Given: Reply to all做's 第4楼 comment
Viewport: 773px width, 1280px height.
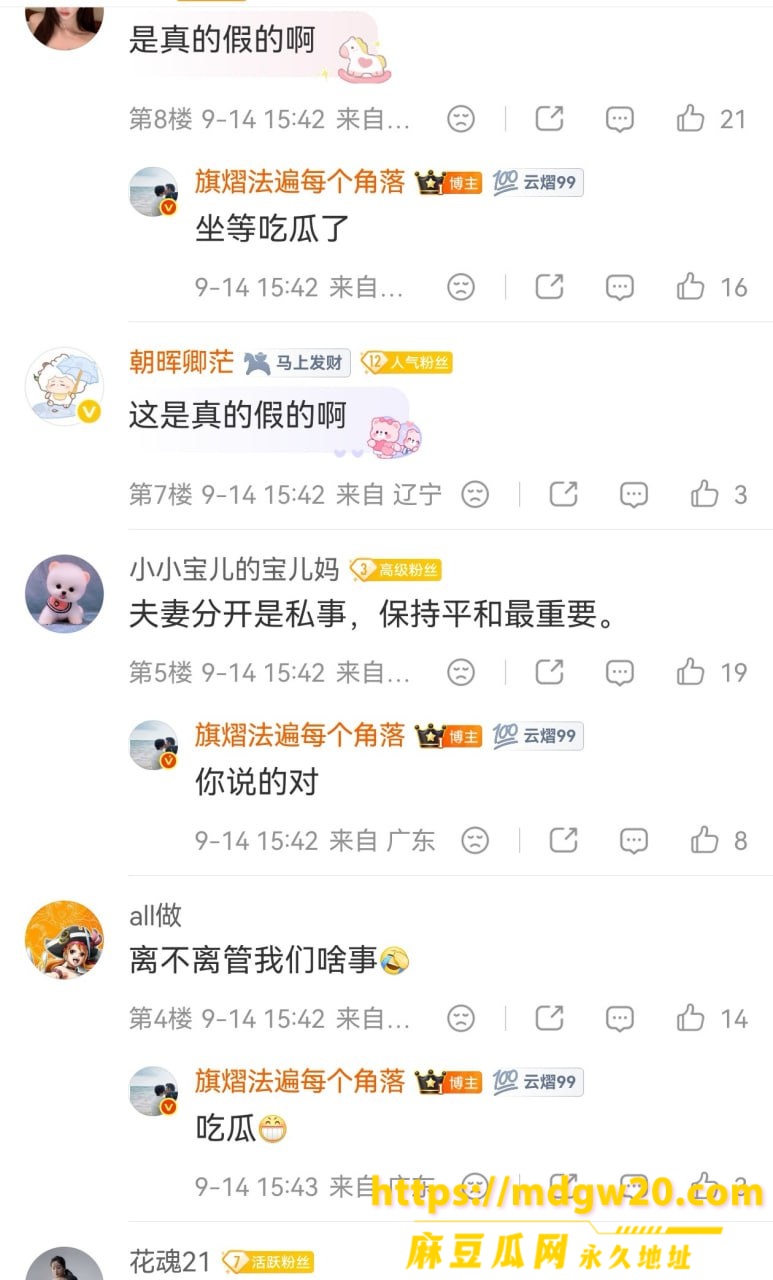Looking at the screenshot, I should (x=620, y=1018).
